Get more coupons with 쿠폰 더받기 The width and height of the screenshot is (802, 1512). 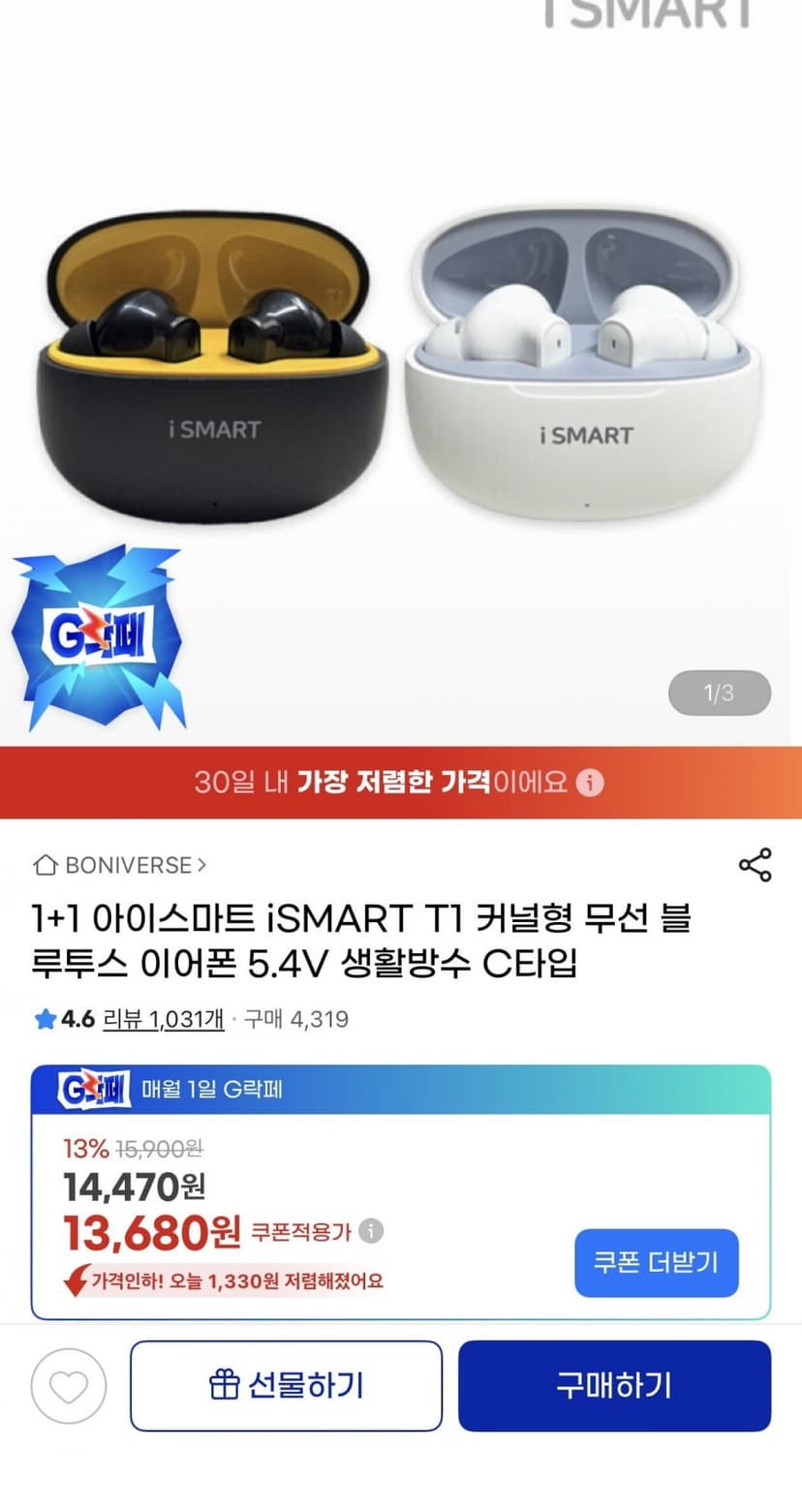point(657,1263)
